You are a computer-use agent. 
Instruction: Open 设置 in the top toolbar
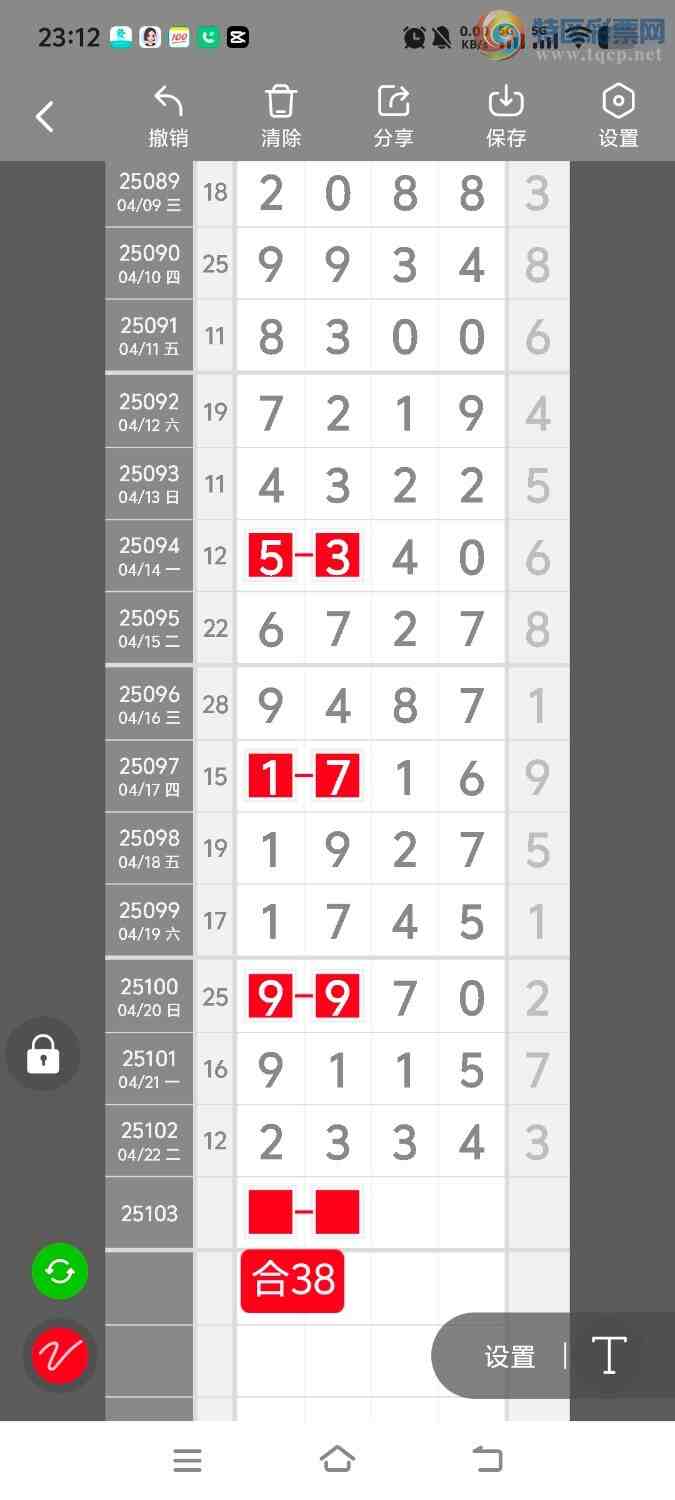point(618,117)
